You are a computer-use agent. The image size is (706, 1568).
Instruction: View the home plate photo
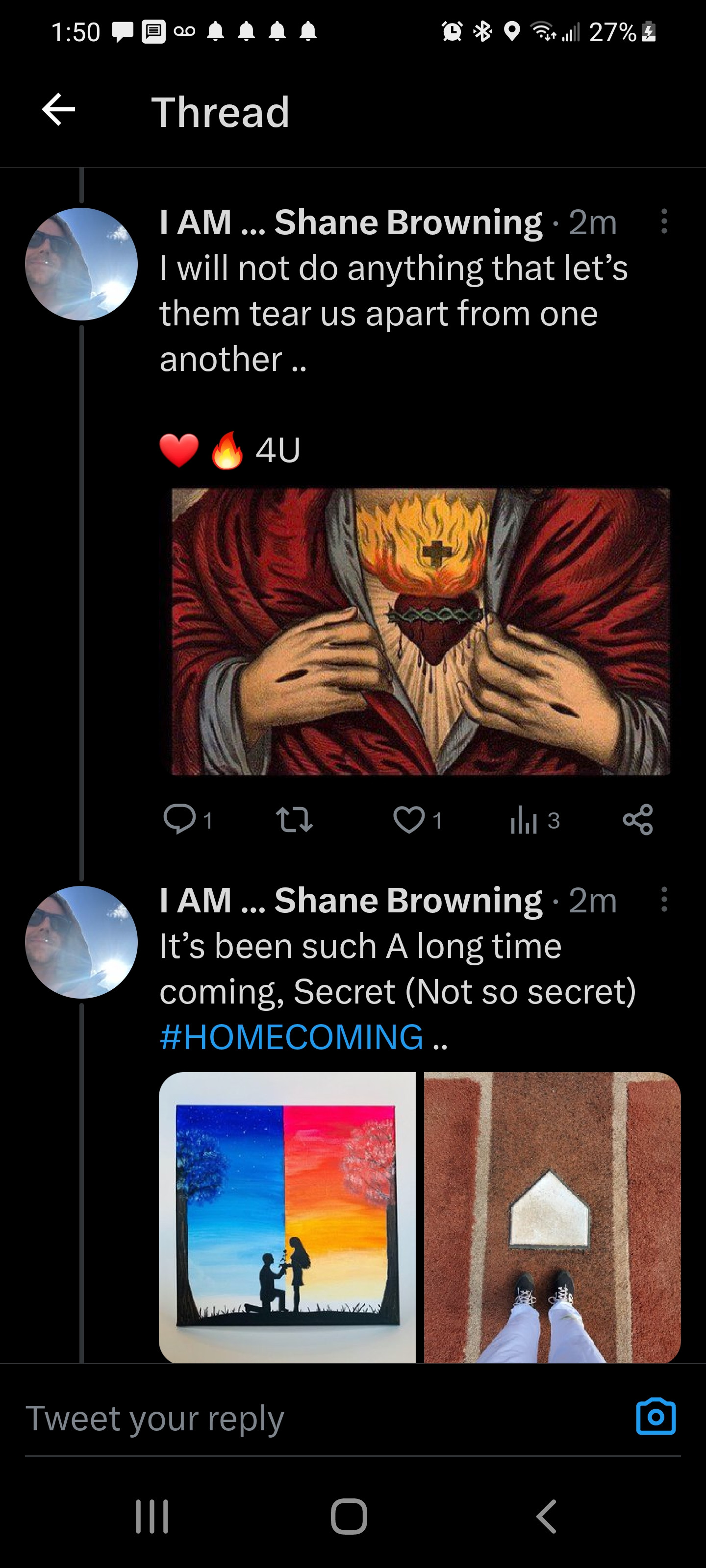coord(552,1217)
